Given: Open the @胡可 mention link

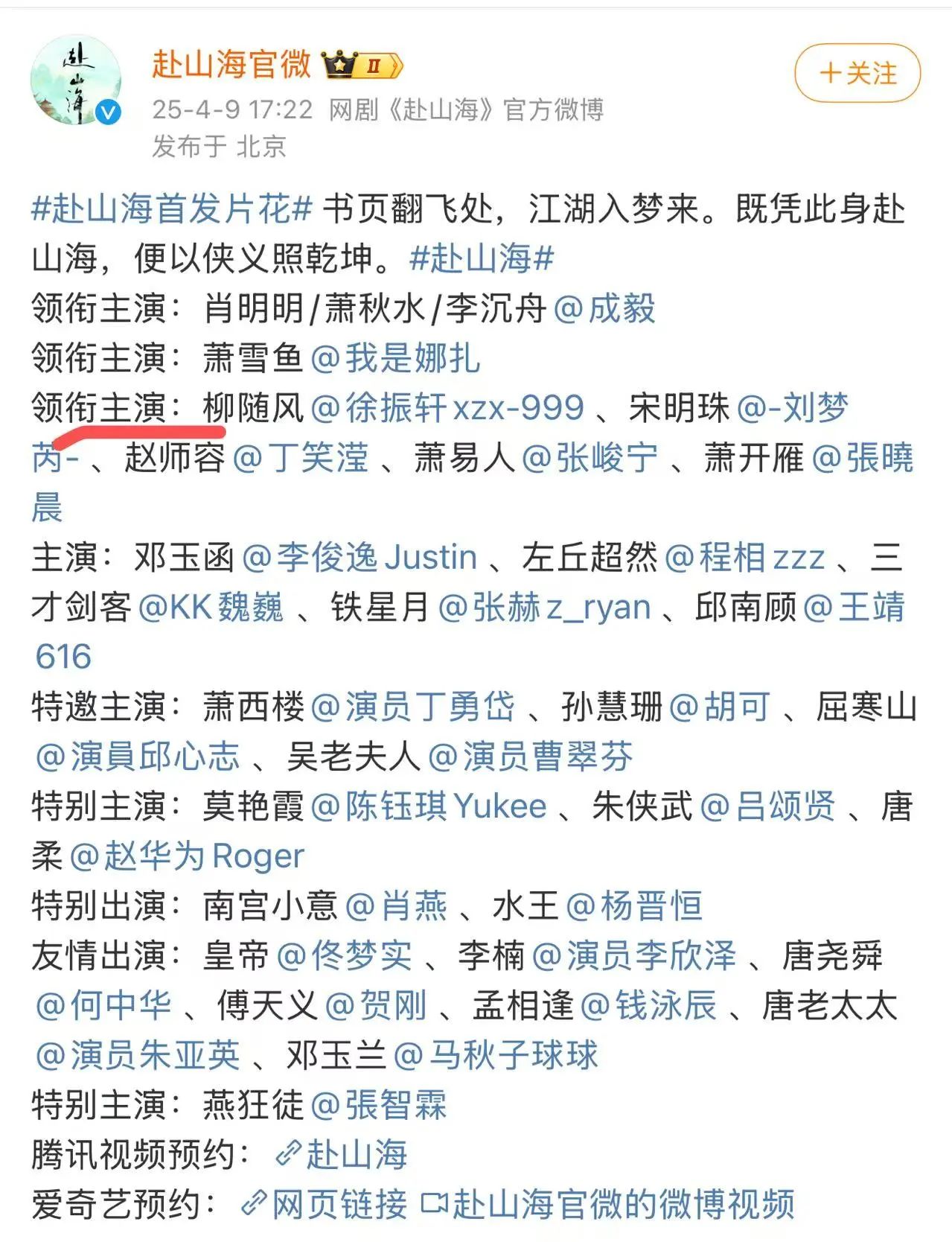Looking at the screenshot, I should pyautogui.click(x=719, y=707).
